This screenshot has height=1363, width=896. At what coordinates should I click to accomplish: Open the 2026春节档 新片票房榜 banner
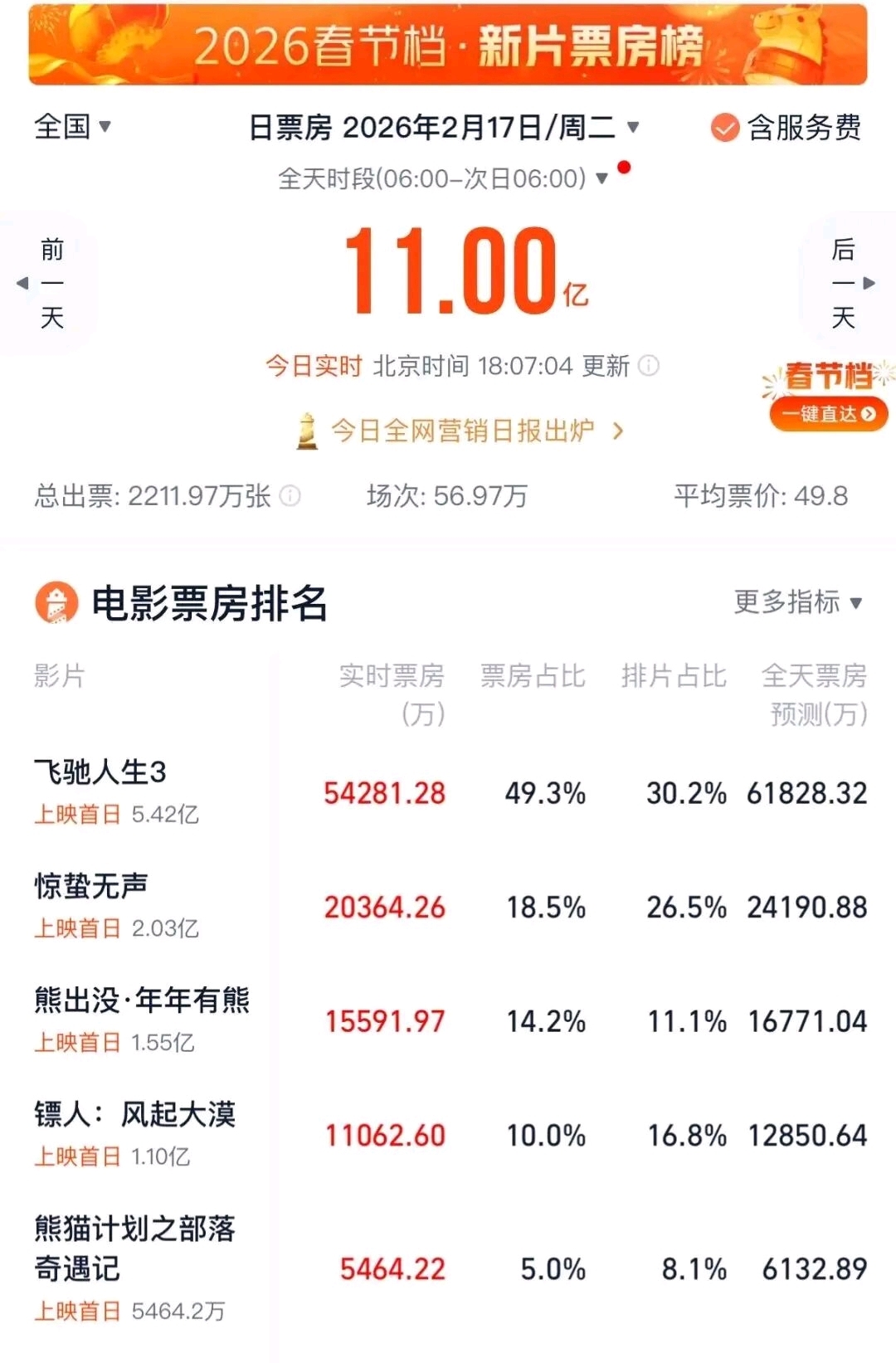448,45
